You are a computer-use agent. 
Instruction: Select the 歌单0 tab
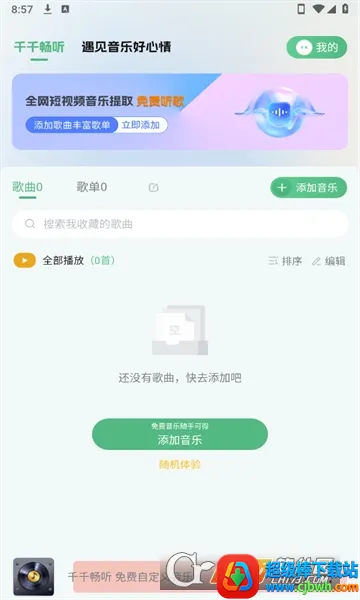(x=92, y=187)
